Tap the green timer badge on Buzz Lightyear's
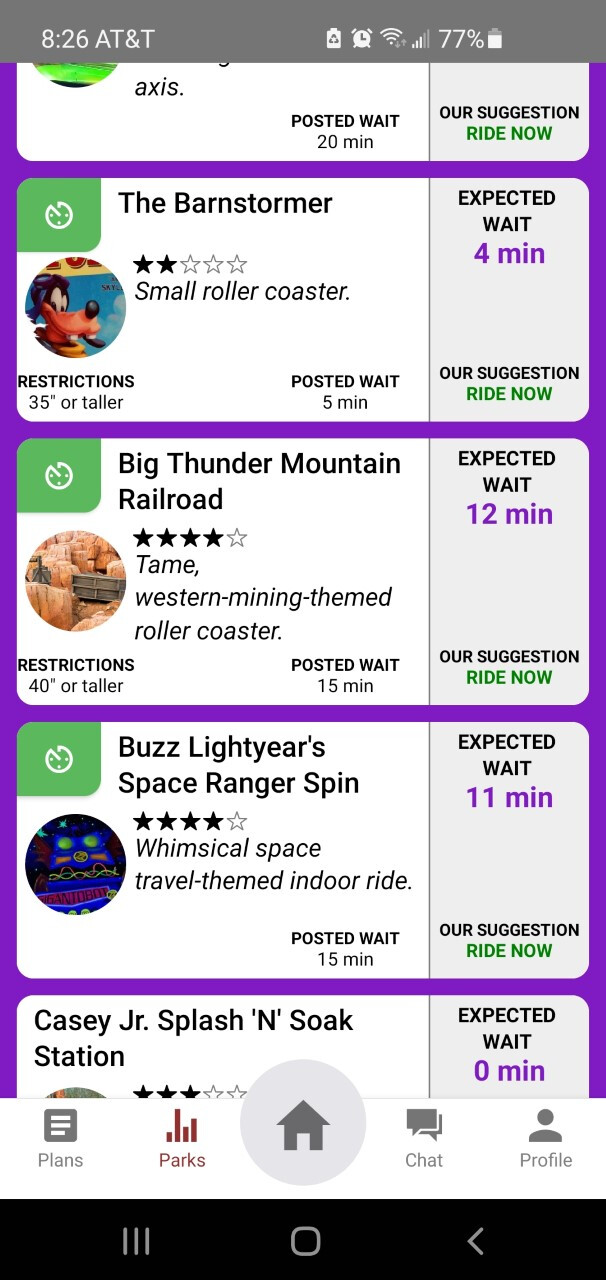Screen dimensions: 606x1280 pyautogui.click(x=59, y=760)
